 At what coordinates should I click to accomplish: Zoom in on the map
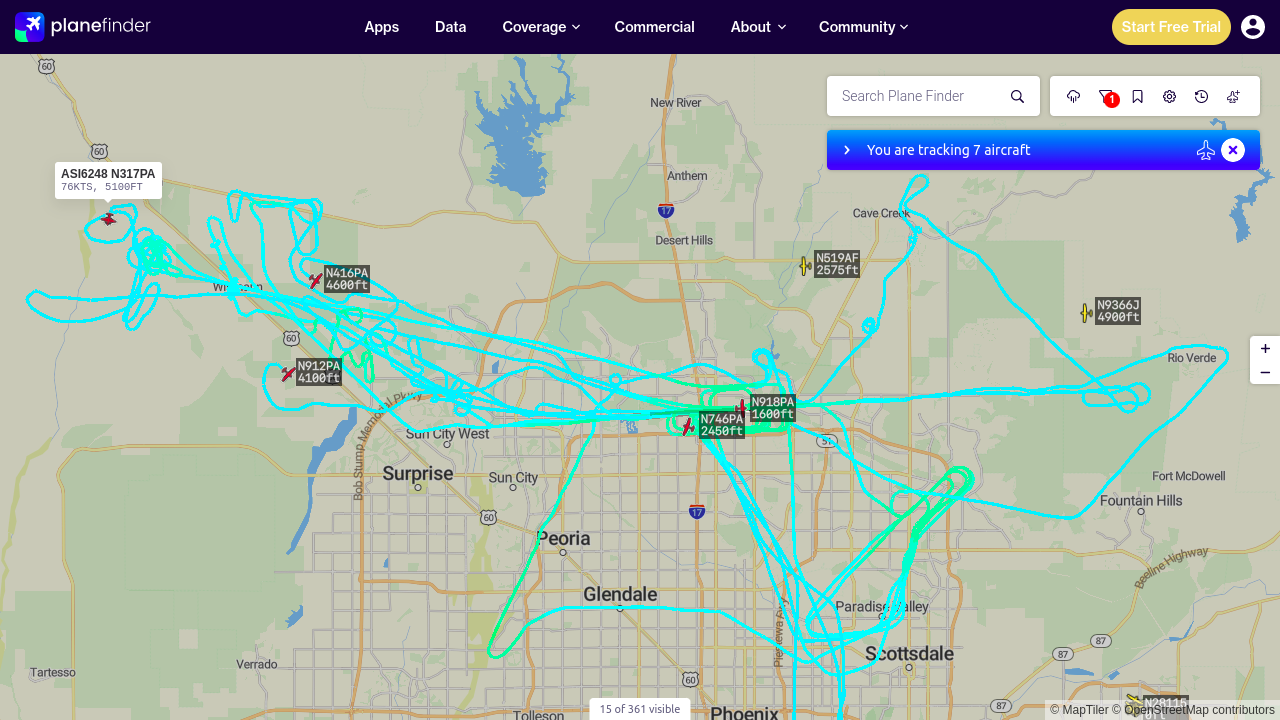(1265, 349)
